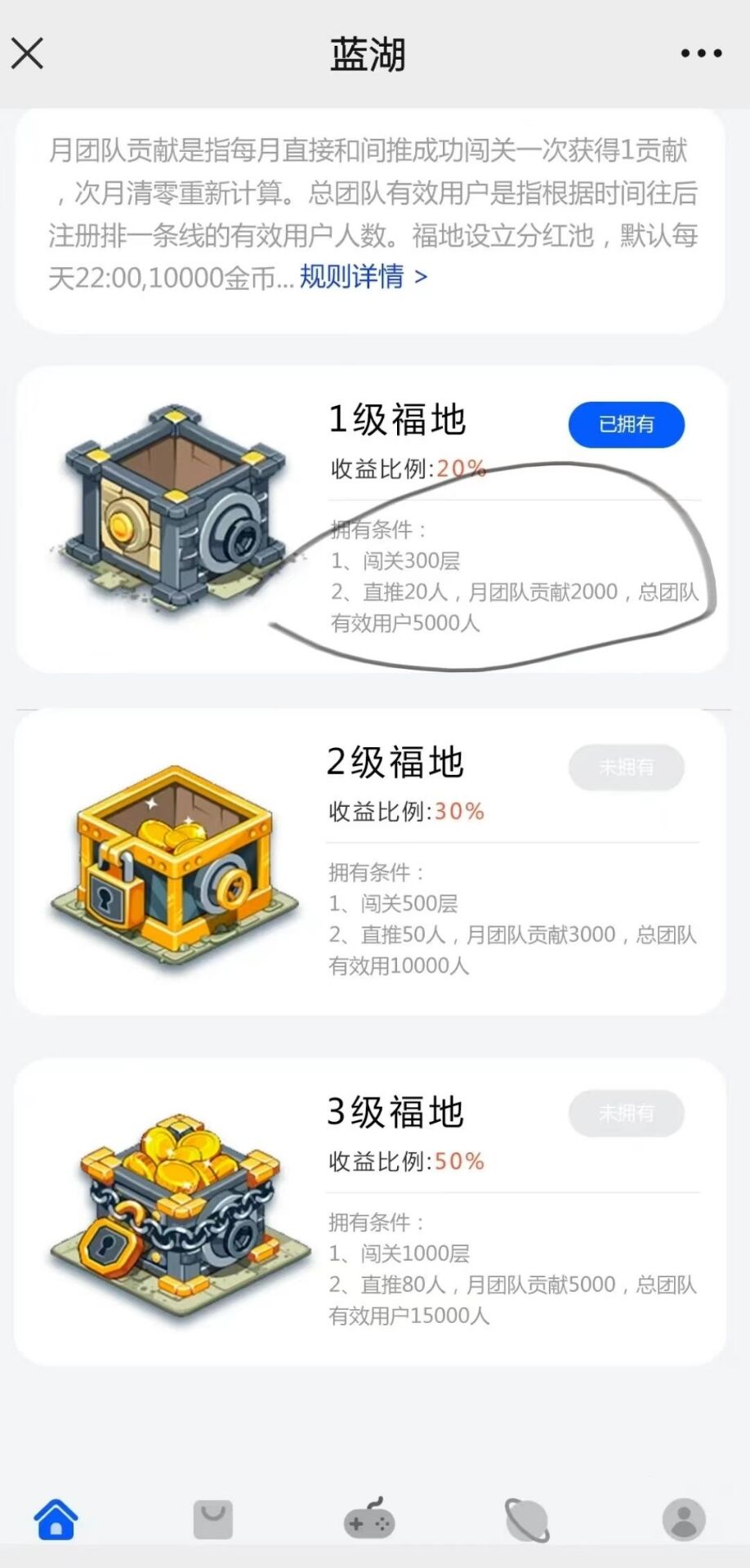
Task: Switch to the game controller tab
Action: [x=369, y=1521]
